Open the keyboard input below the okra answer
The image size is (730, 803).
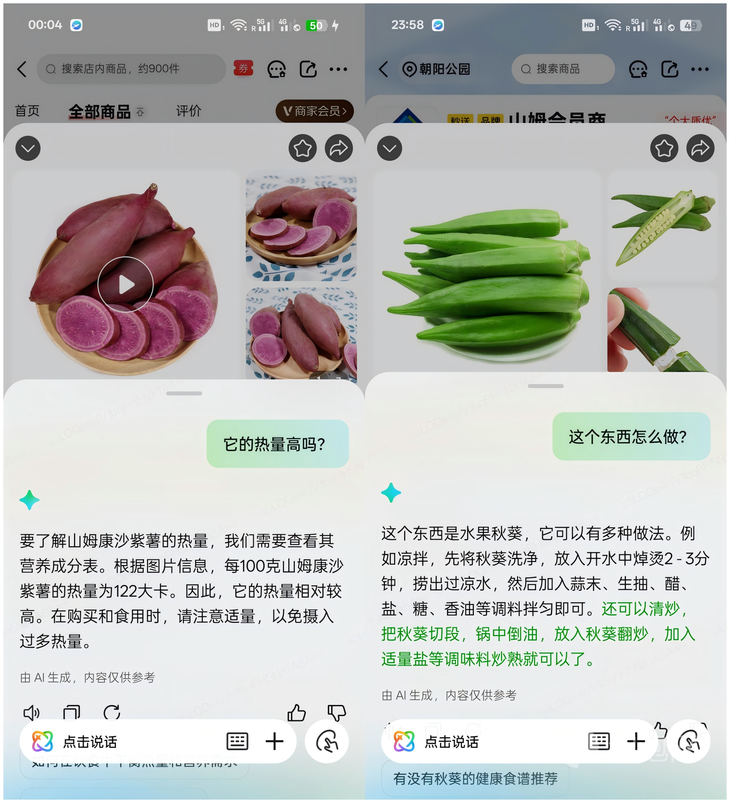pyautogui.click(x=599, y=741)
